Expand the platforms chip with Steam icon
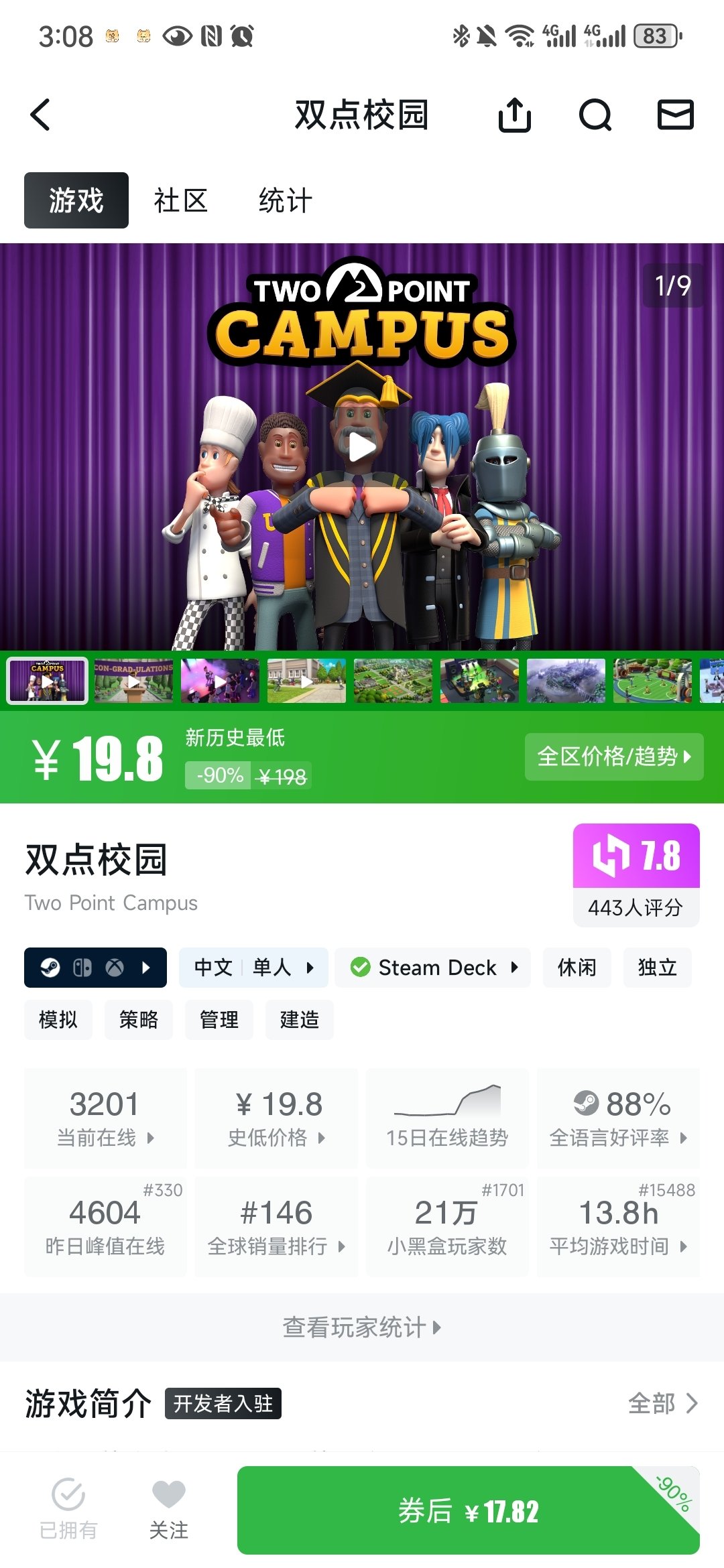 95,968
